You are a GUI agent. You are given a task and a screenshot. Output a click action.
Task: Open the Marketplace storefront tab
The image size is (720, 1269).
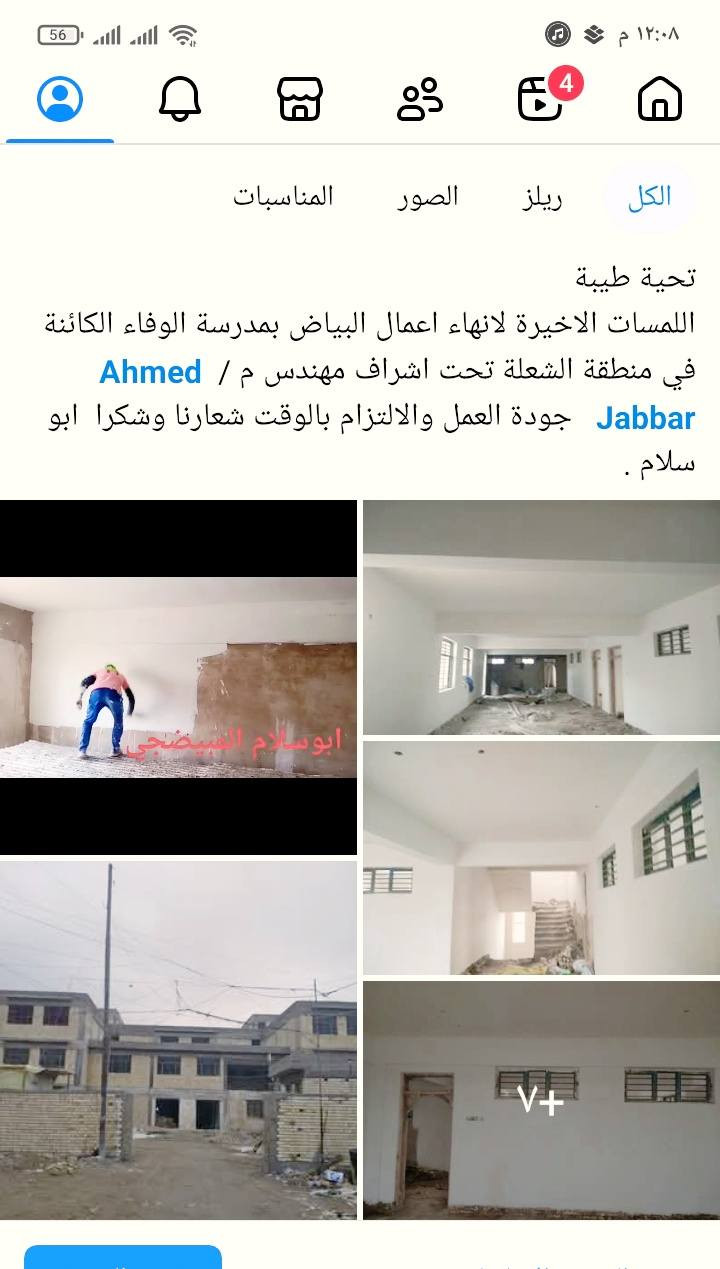(299, 100)
